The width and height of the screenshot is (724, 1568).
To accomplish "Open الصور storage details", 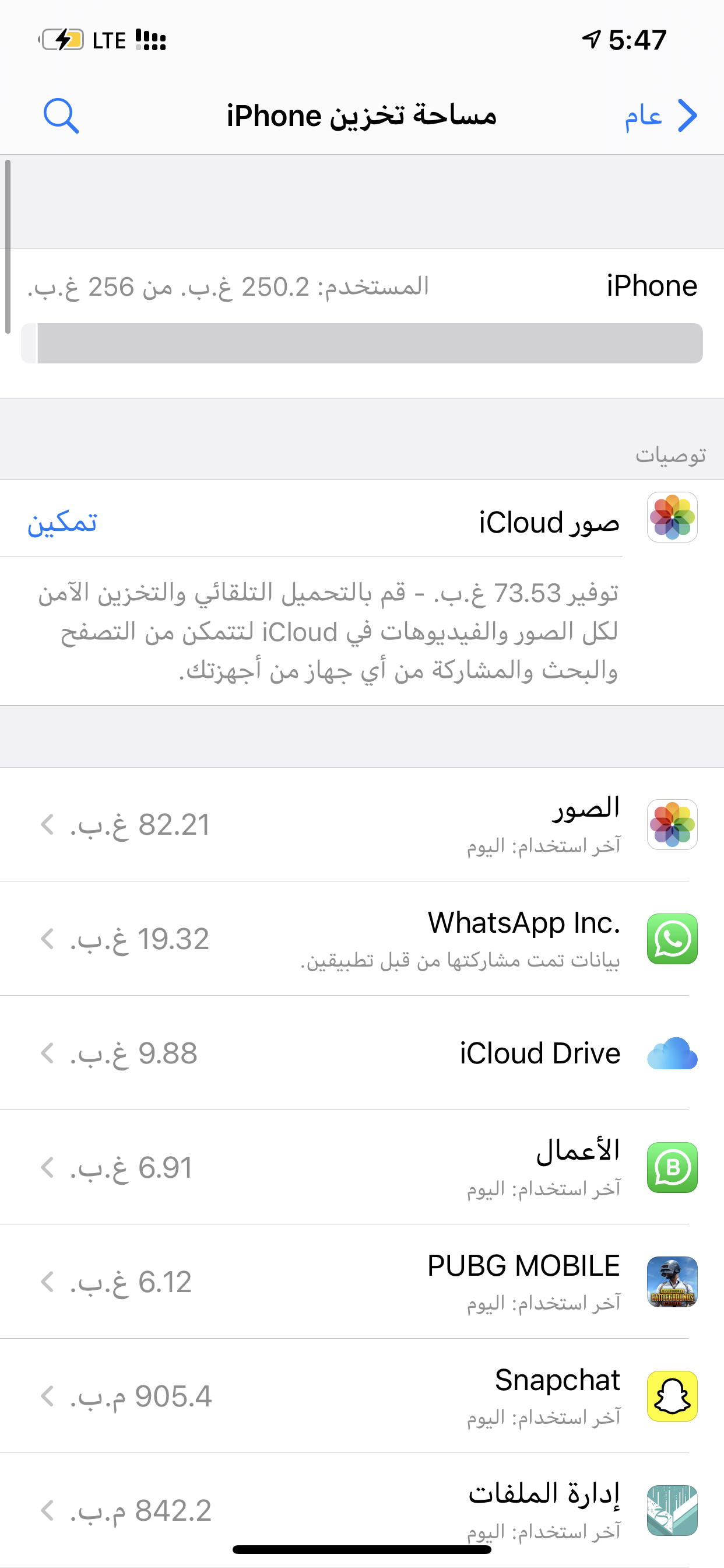I will pyautogui.click(x=362, y=824).
